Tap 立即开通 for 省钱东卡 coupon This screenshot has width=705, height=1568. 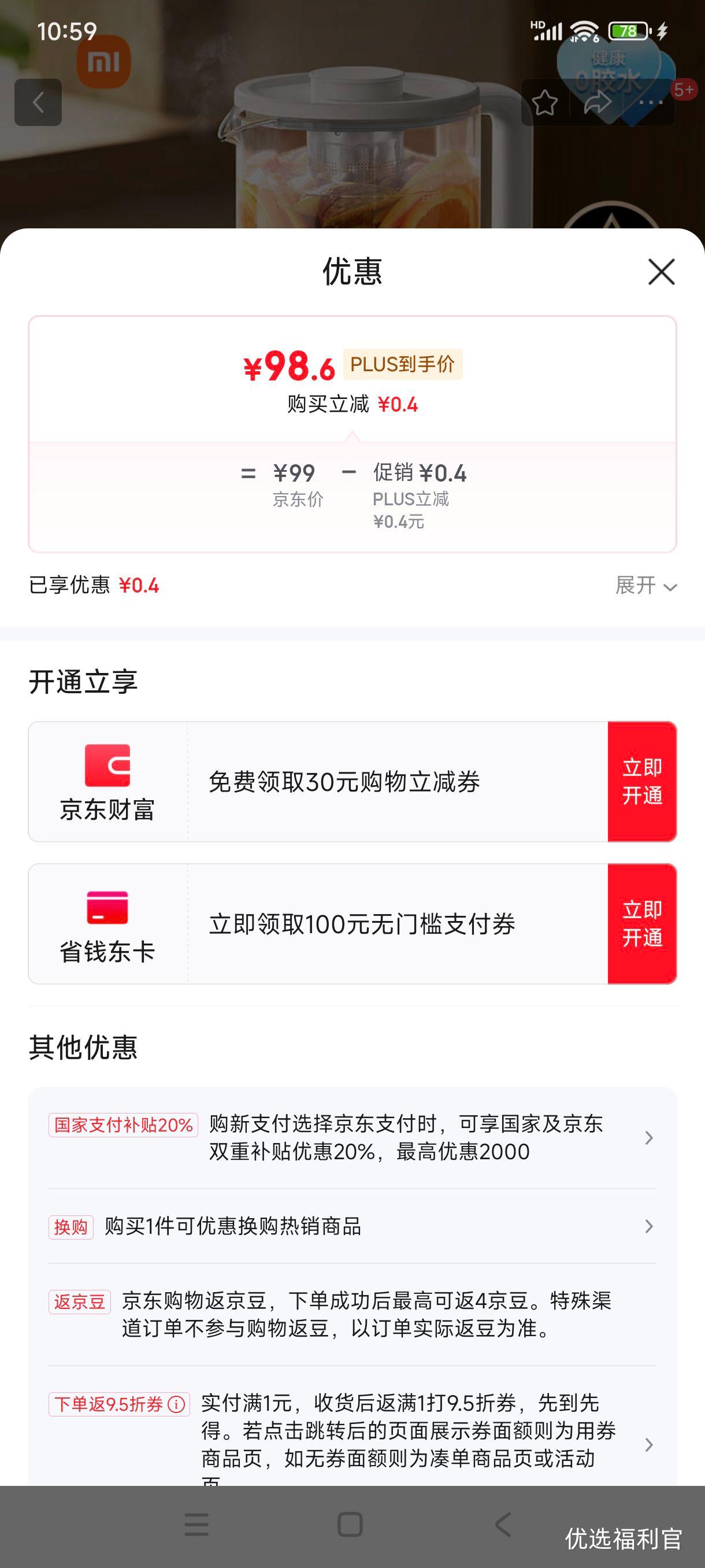[642, 923]
